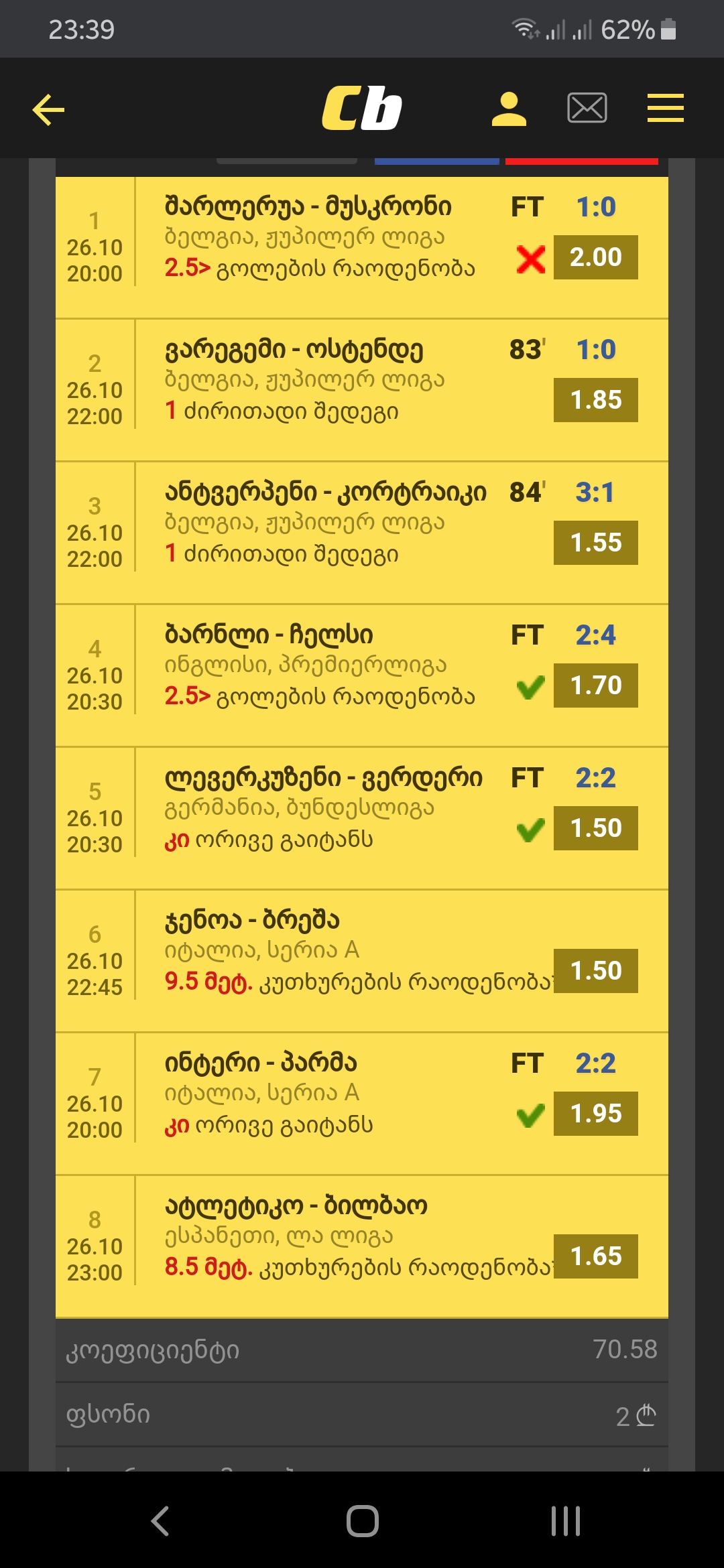Open the user profile icon
The height and width of the screenshot is (1568, 724).
pyautogui.click(x=509, y=109)
